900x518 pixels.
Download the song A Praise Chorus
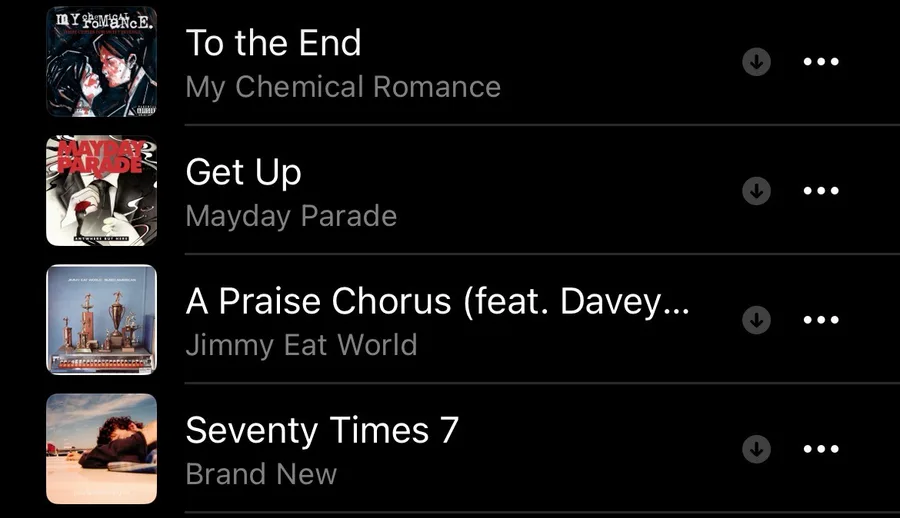coord(757,320)
